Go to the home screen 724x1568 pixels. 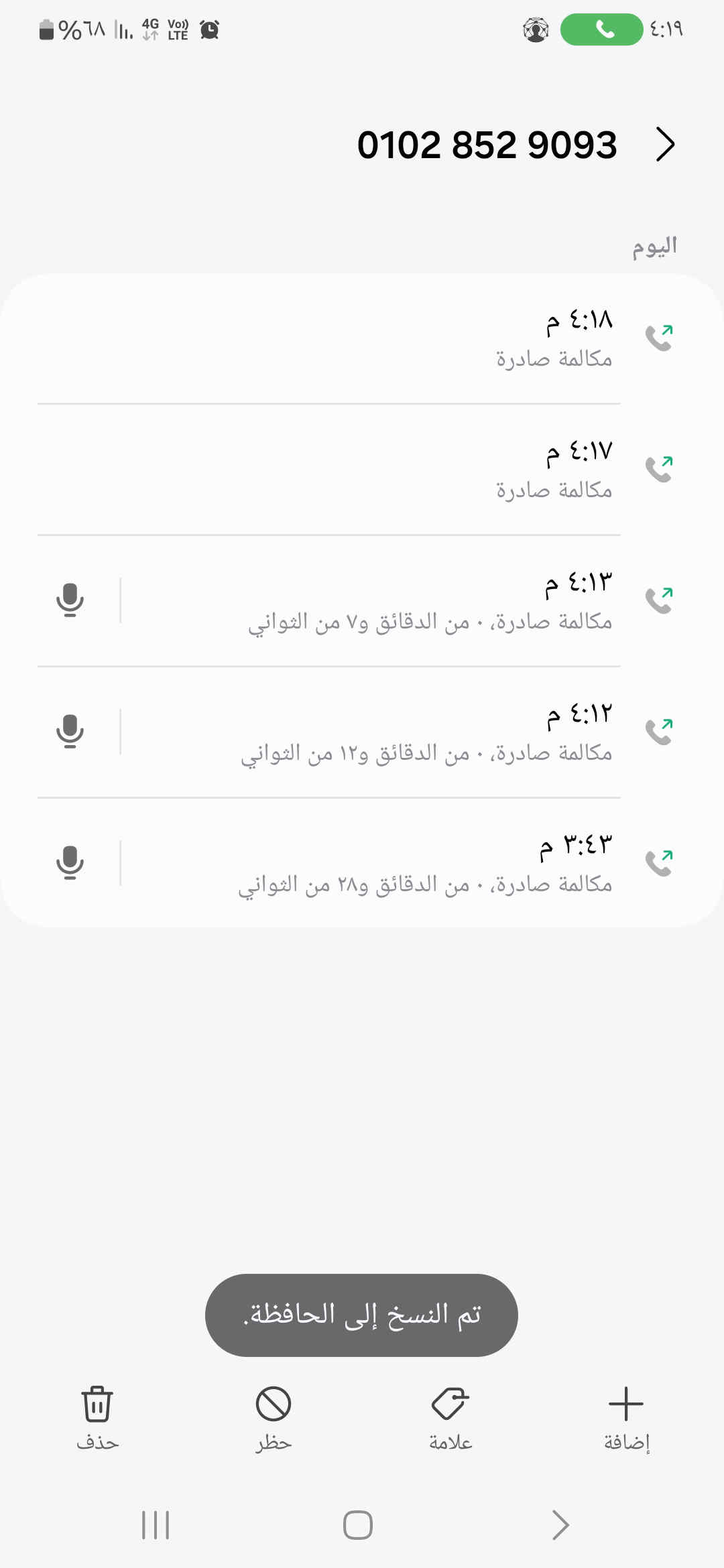tap(358, 1525)
